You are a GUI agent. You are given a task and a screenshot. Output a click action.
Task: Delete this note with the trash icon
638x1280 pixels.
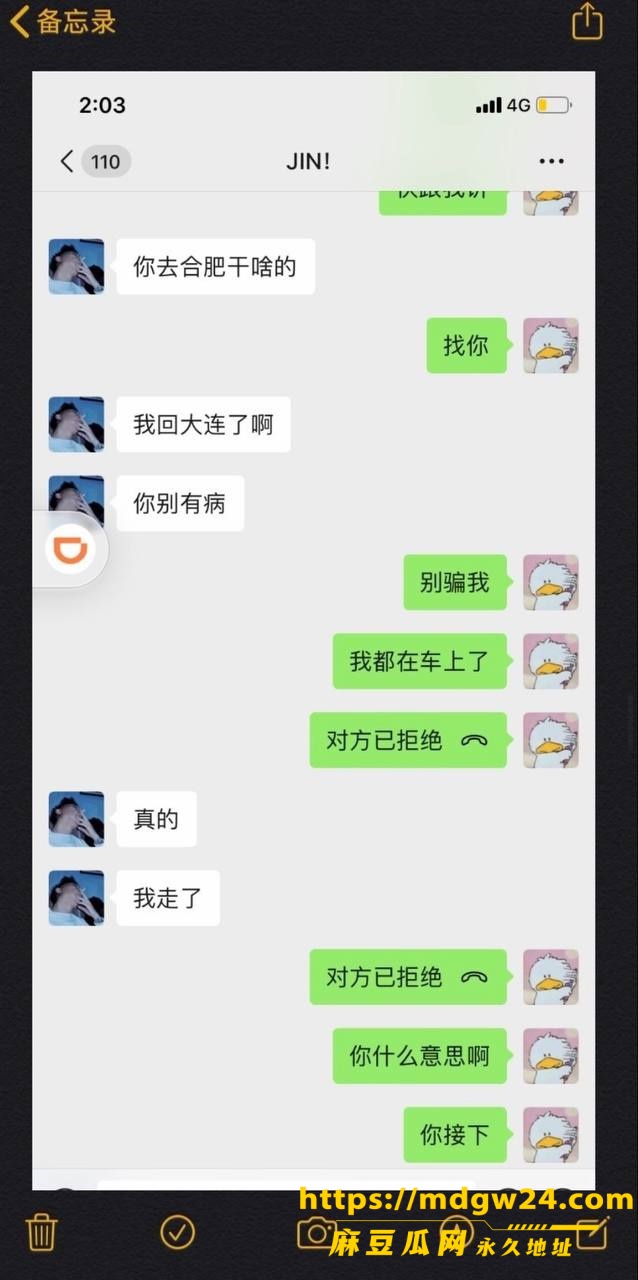[41, 1231]
